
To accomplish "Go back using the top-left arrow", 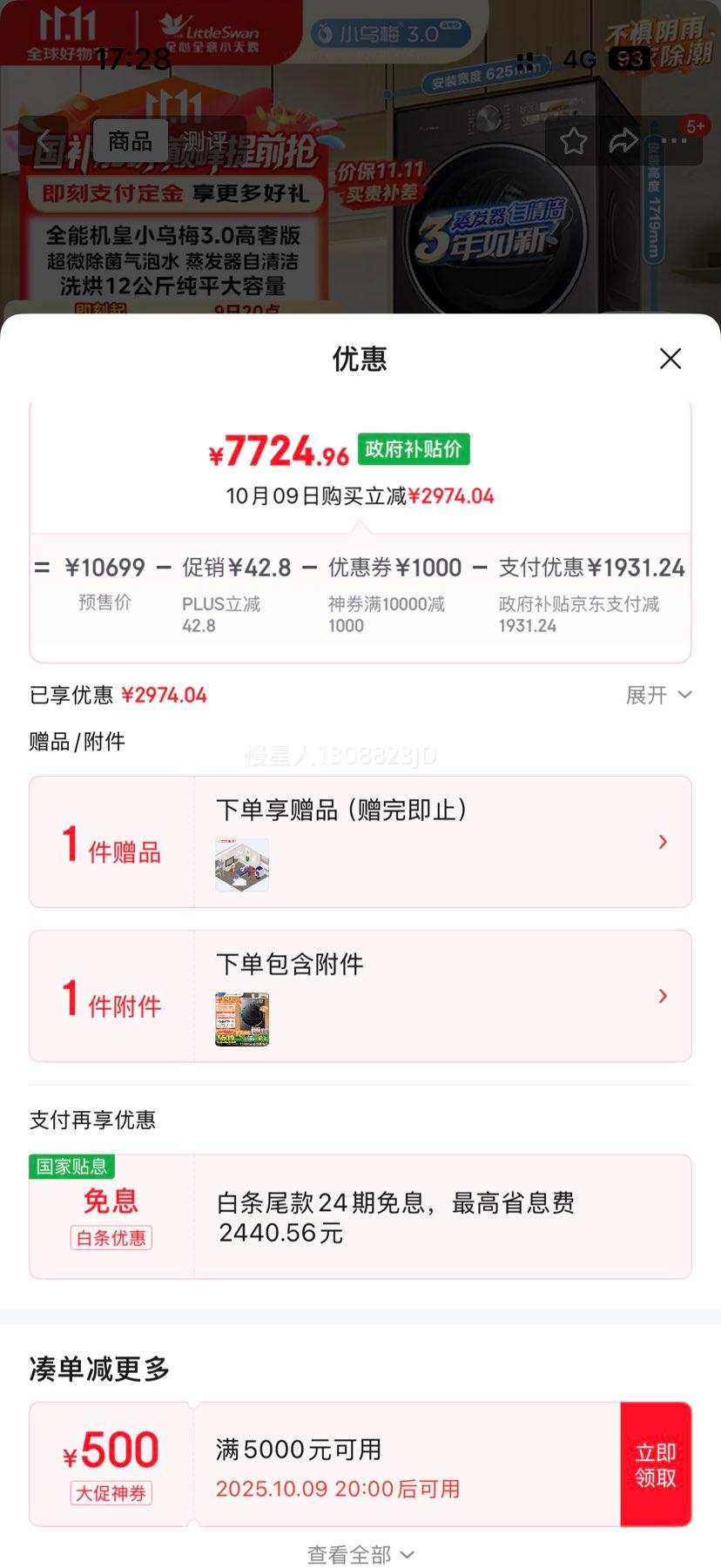I will pyautogui.click(x=45, y=140).
